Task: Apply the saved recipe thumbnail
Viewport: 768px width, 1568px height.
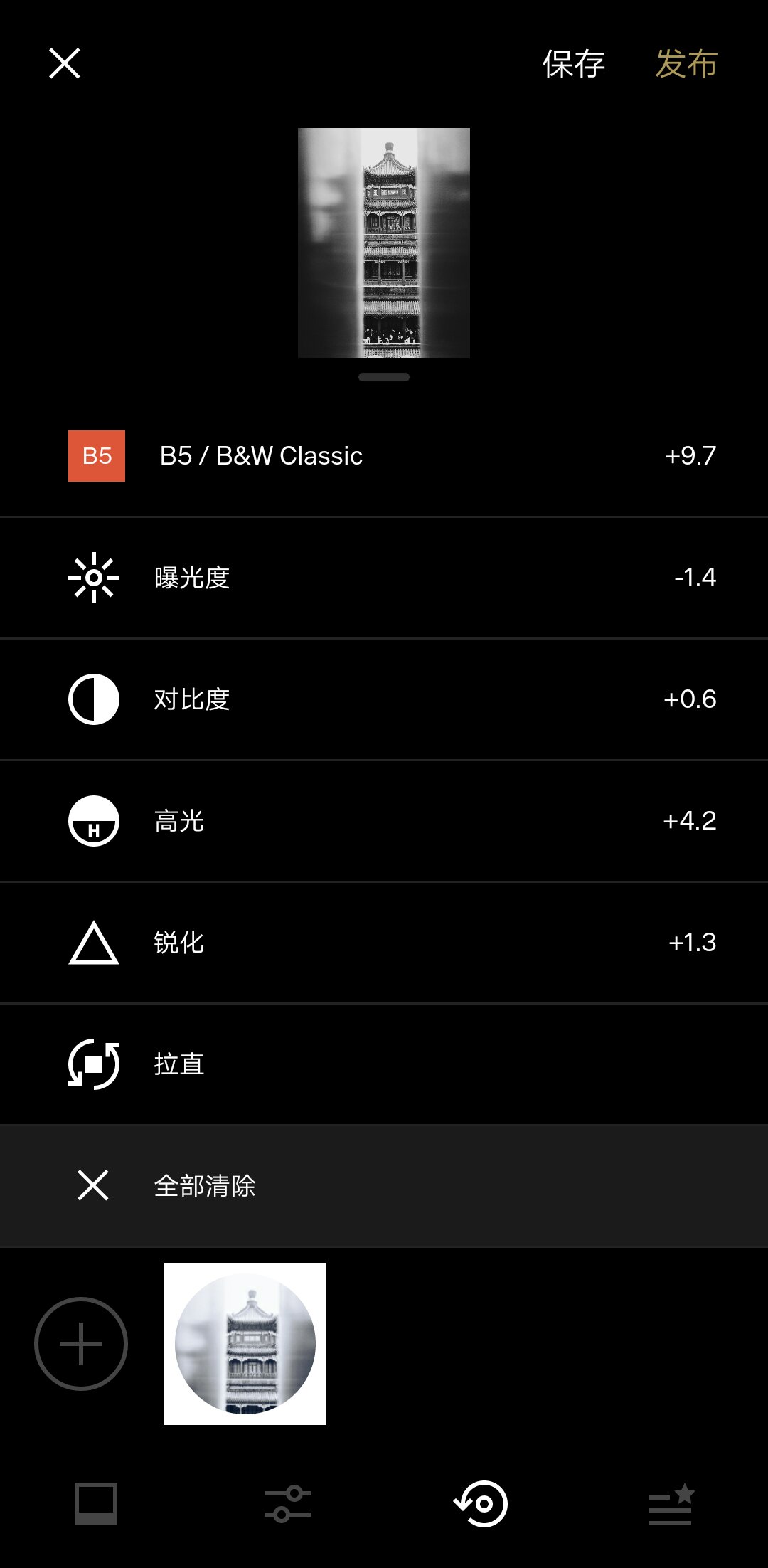Action: [245, 1344]
